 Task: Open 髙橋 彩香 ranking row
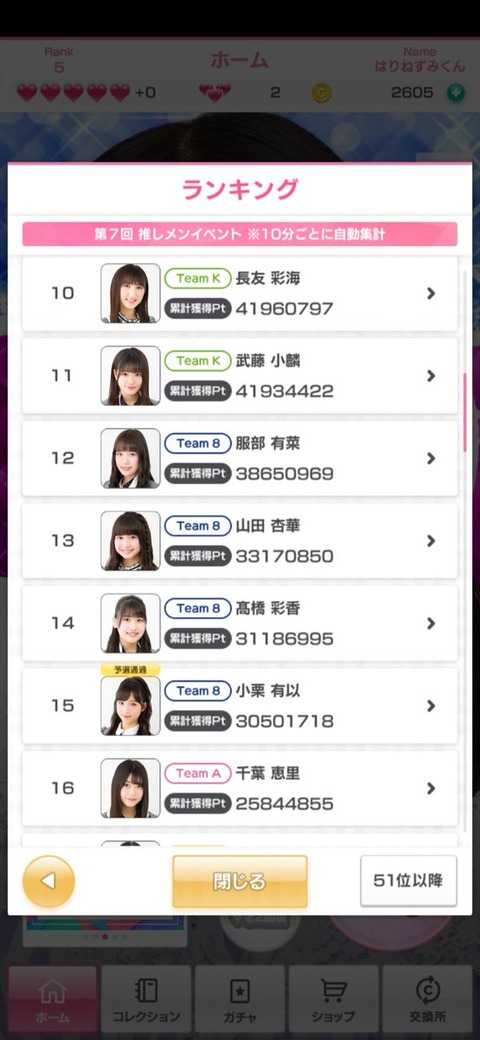pyautogui.click(x=240, y=623)
